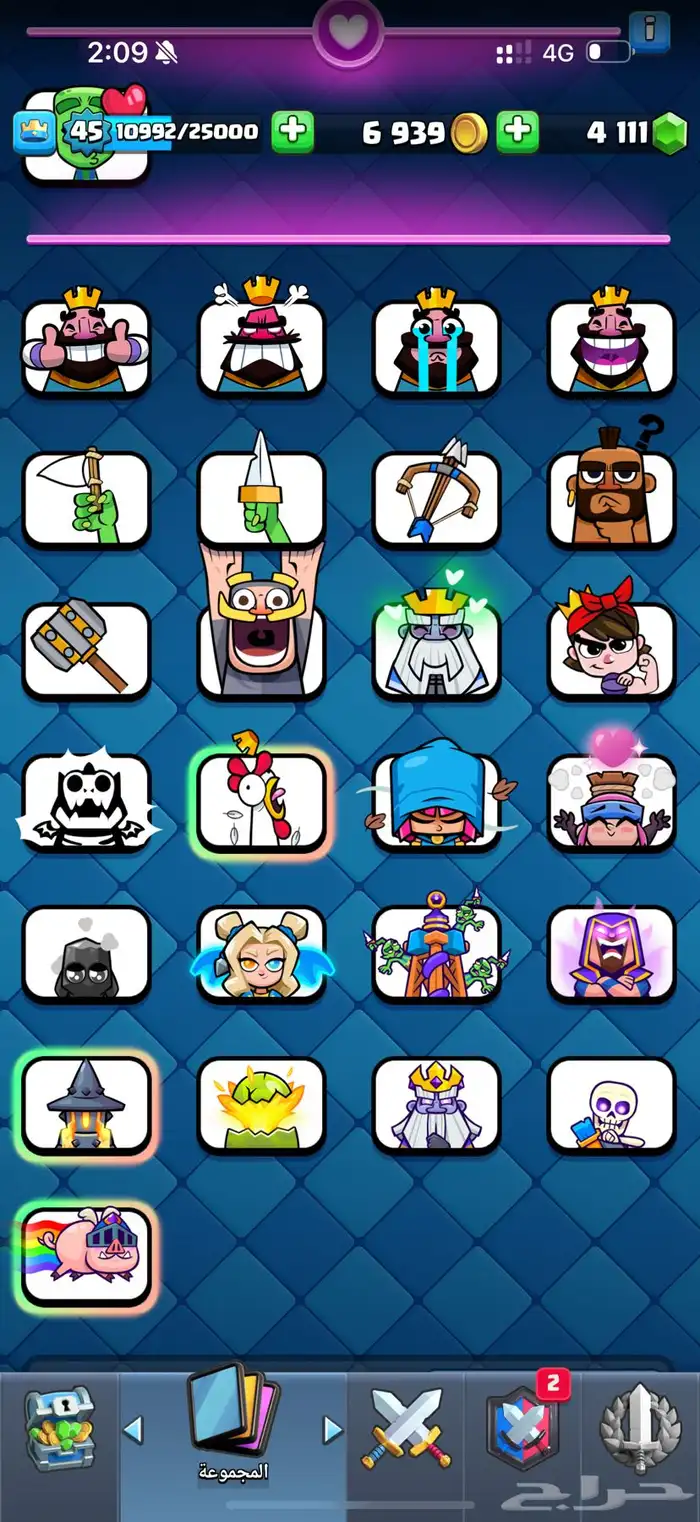700x1522 pixels.
Task: Open the events tab with the laurel sword
Action: pyautogui.click(x=641, y=1428)
